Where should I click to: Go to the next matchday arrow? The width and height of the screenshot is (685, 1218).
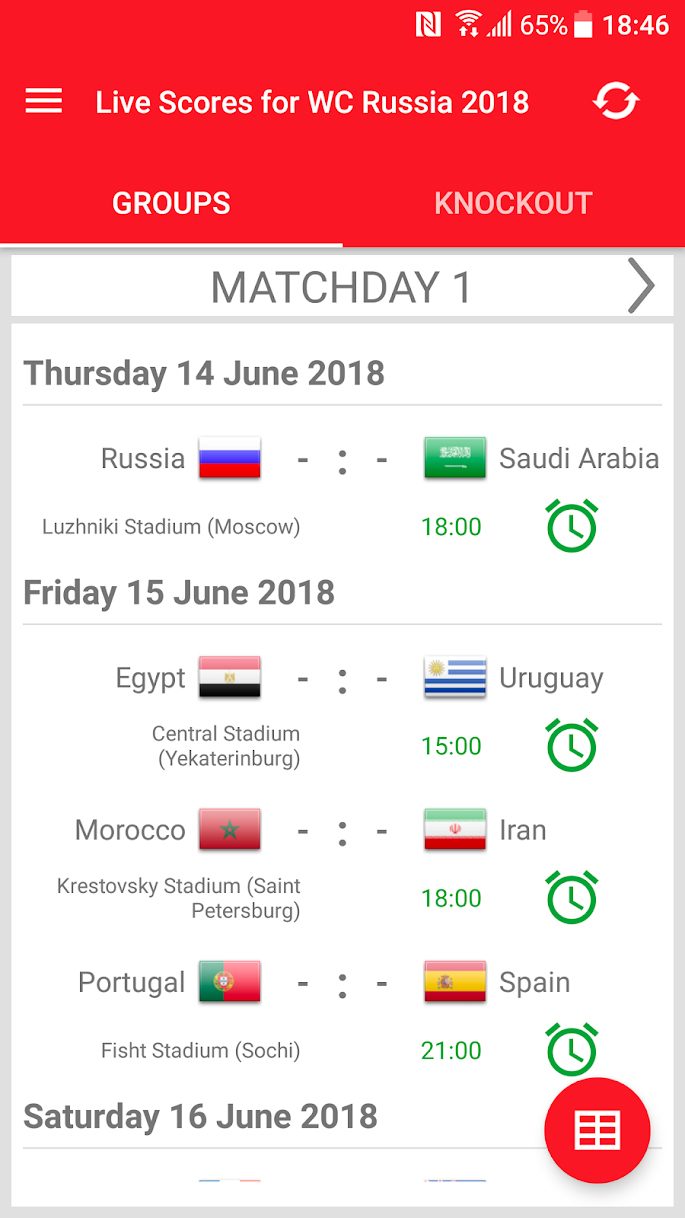[640, 287]
